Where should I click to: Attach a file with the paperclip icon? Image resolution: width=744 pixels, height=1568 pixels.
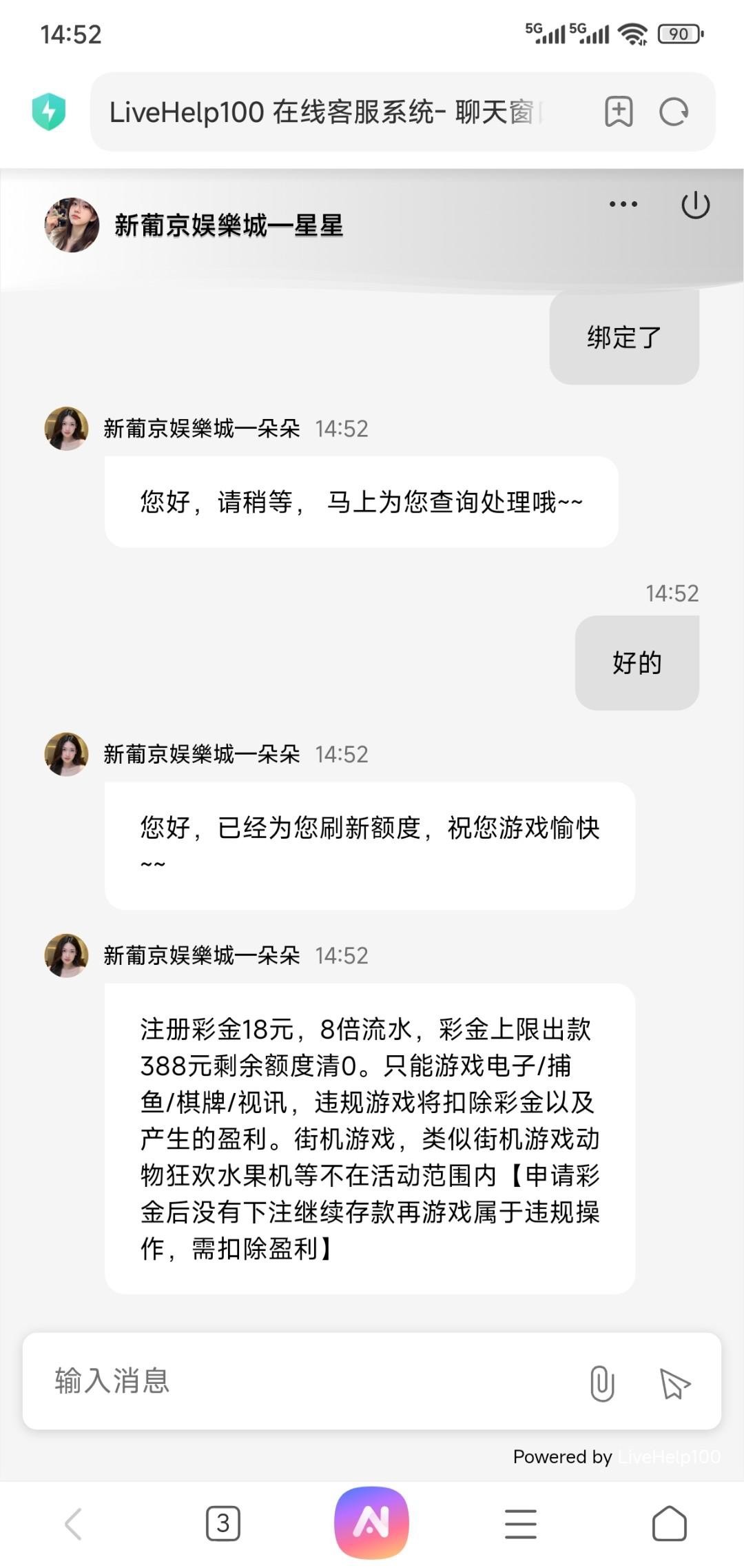click(602, 1383)
